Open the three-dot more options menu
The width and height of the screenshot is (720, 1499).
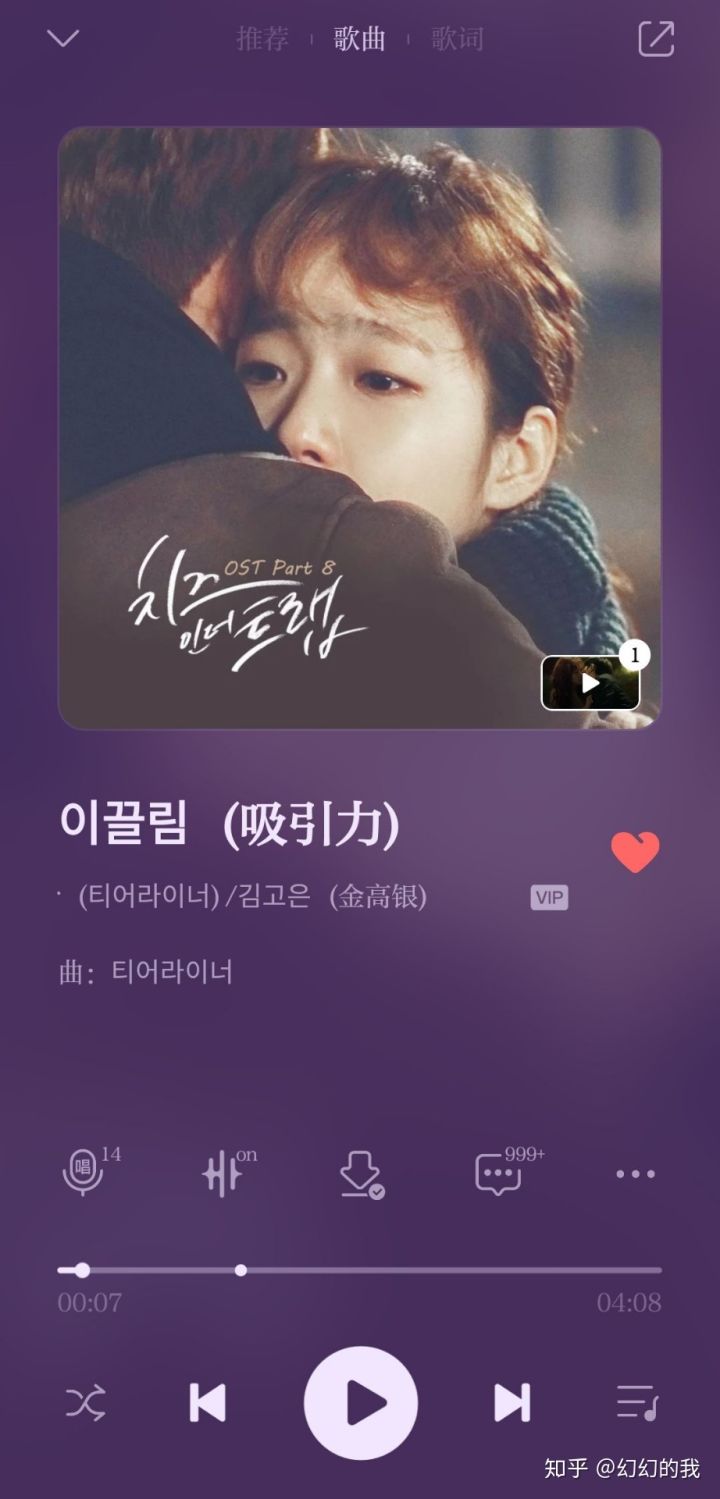coord(635,1173)
